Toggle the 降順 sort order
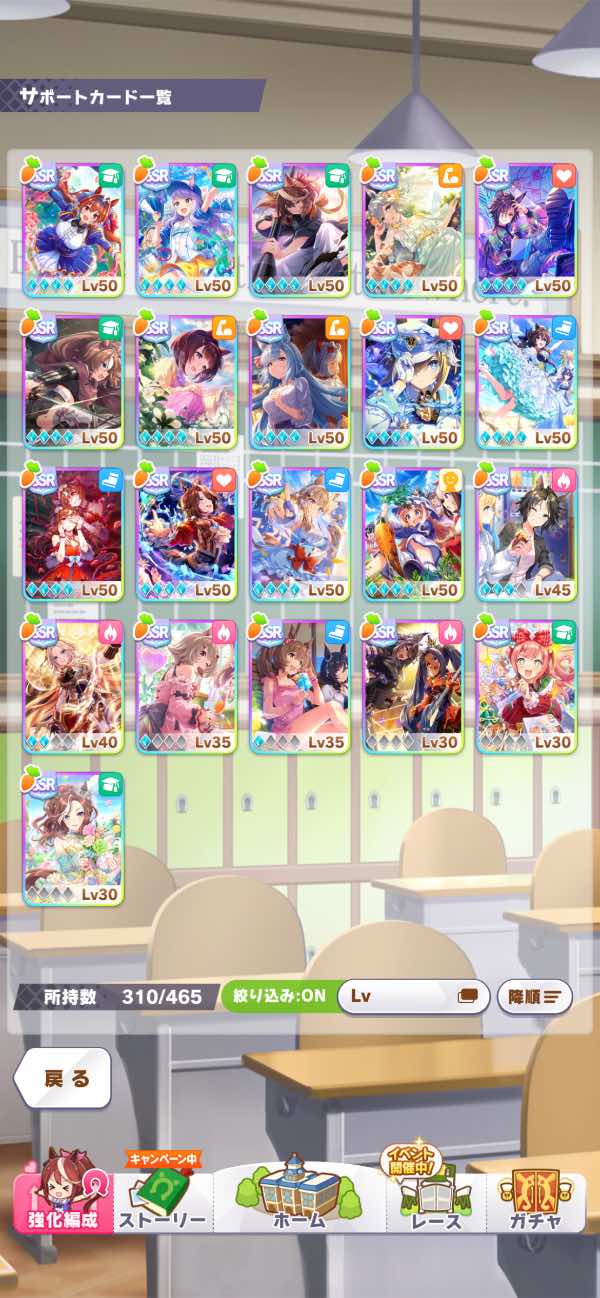The width and height of the screenshot is (600, 1298). [x=534, y=996]
